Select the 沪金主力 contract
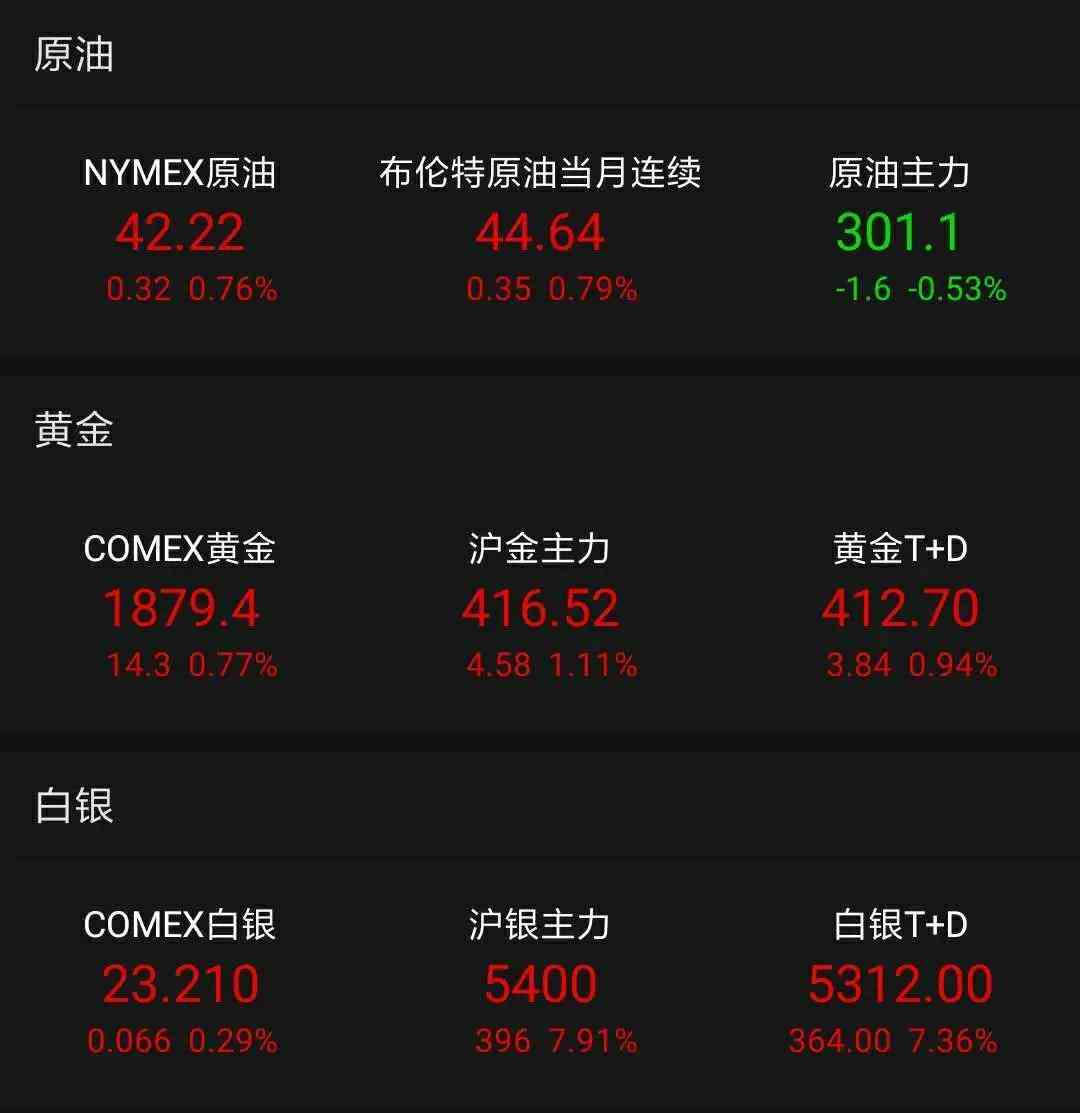This screenshot has width=1080, height=1113. (x=540, y=548)
